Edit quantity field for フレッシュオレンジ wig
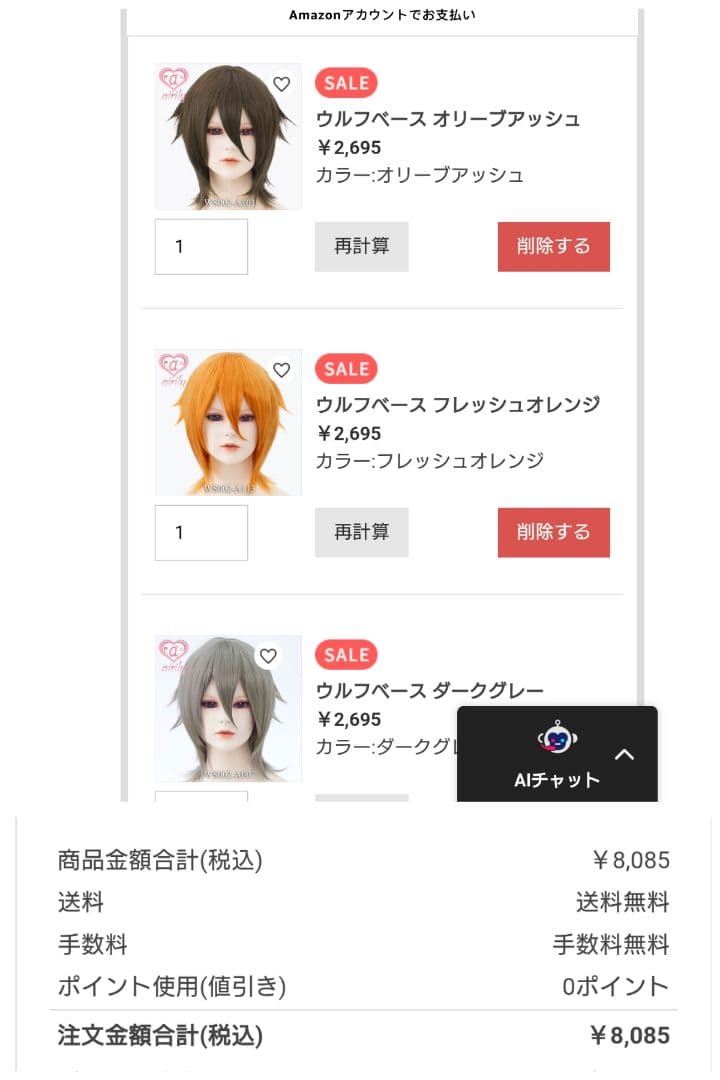The image size is (720, 1080). [201, 532]
